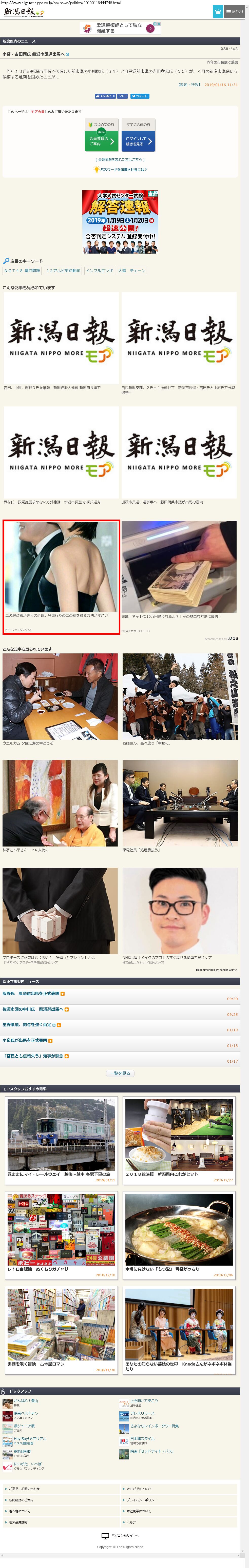Image resolution: width=249 pixels, height=1568 pixels.
Task: Open the MENU button in header
Action: pos(234,12)
